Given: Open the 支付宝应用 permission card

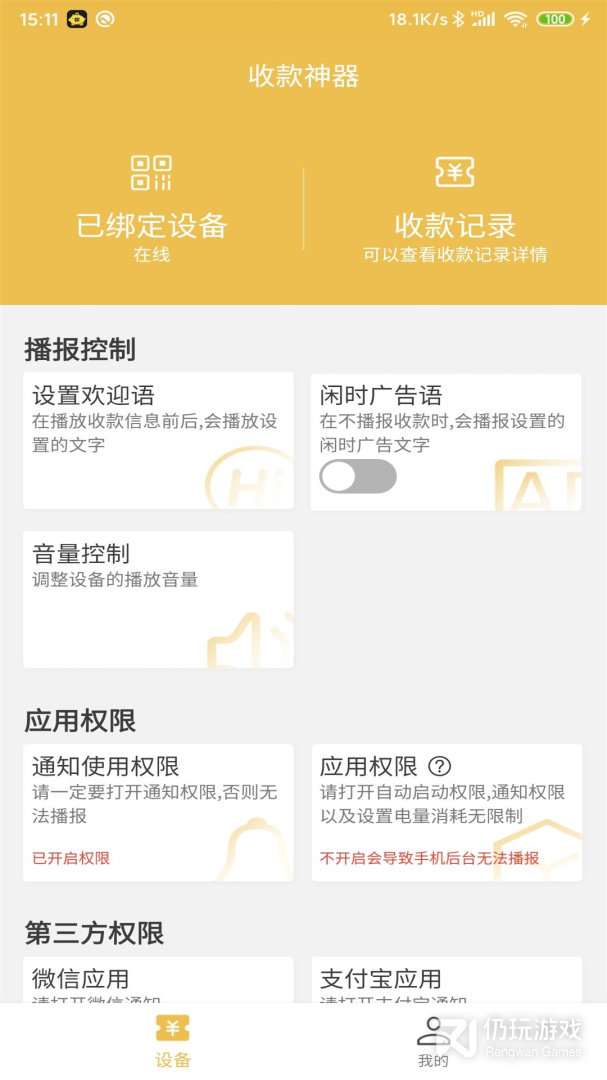Looking at the screenshot, I should (x=446, y=980).
